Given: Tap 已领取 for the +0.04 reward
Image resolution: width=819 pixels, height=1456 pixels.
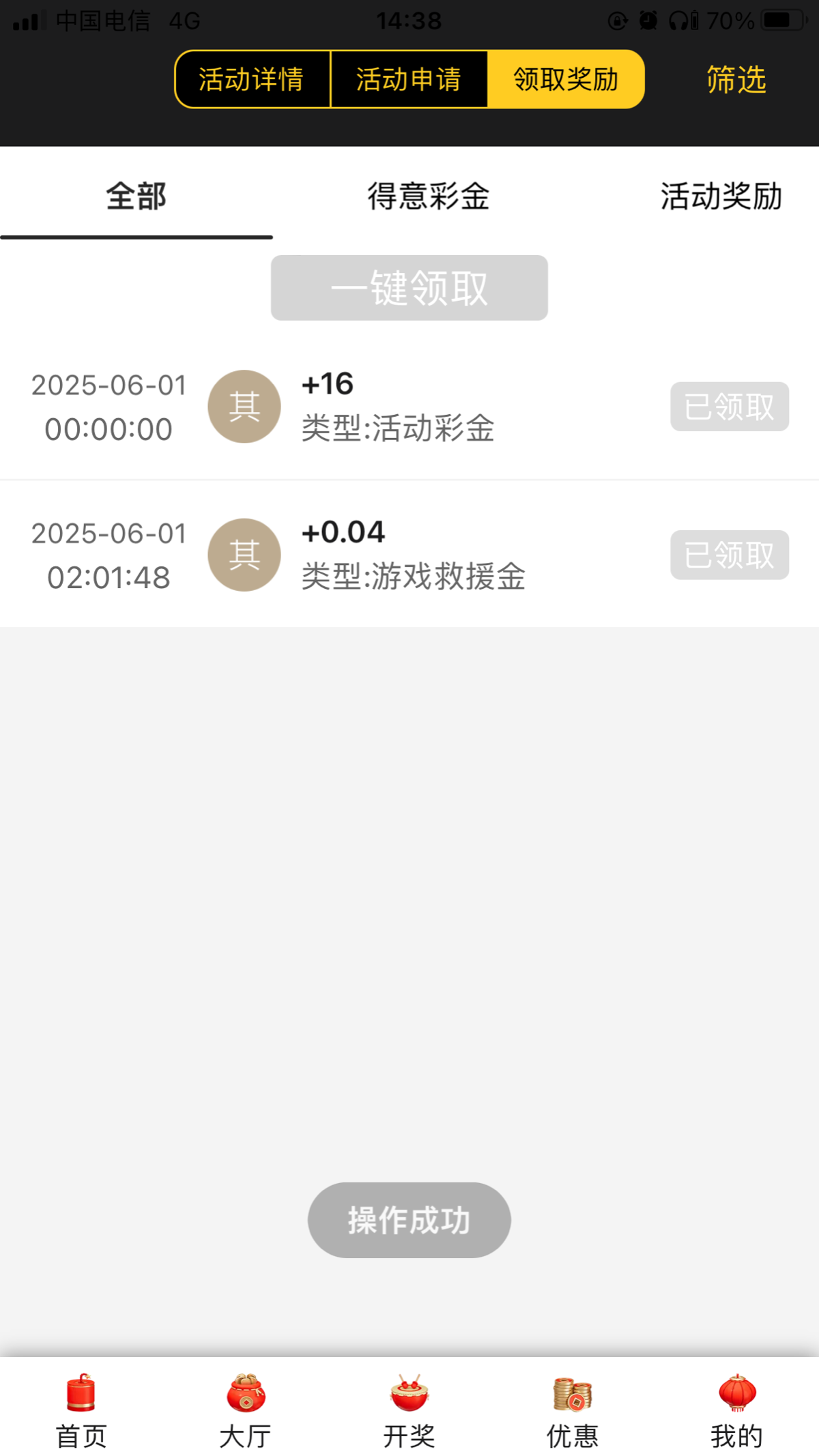Looking at the screenshot, I should pyautogui.click(x=729, y=555).
